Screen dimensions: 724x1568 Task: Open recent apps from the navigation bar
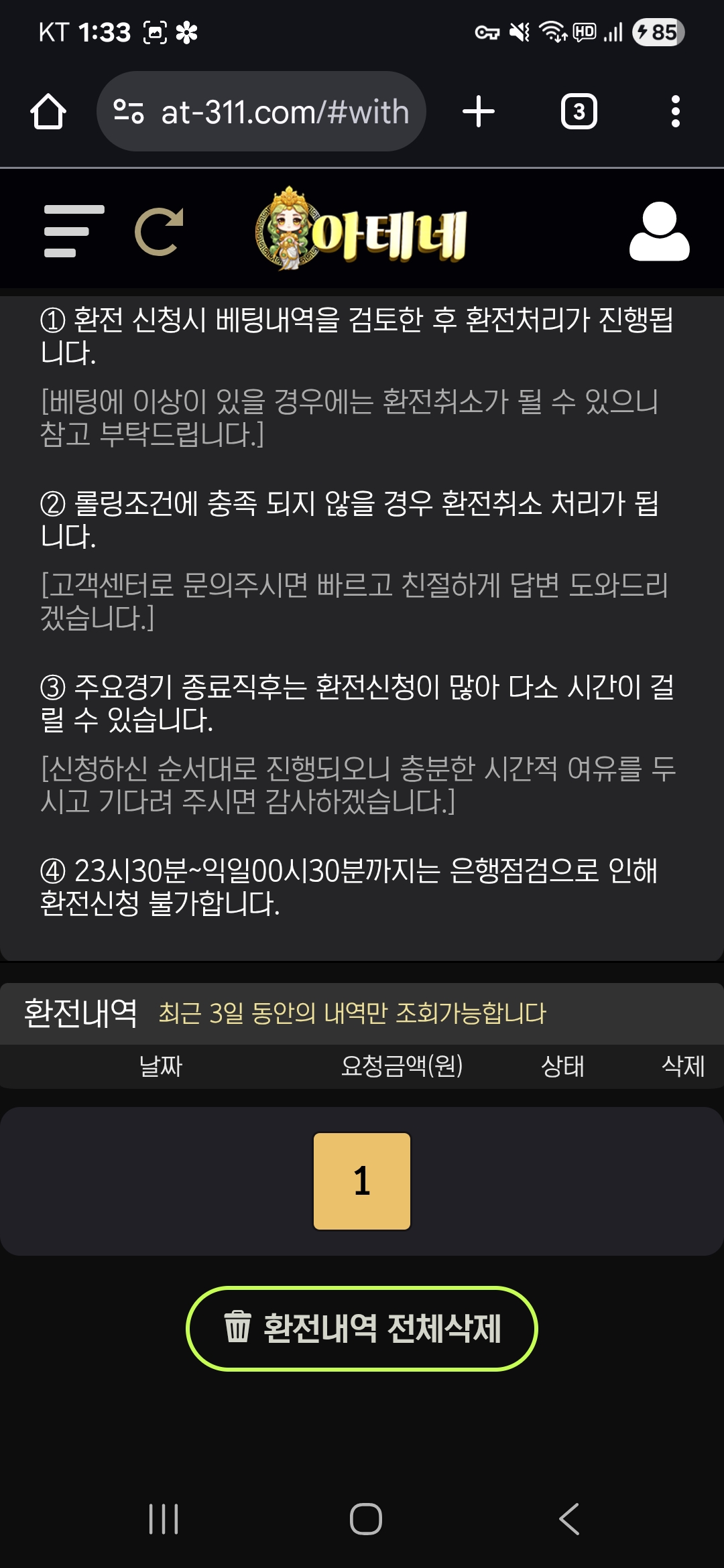(x=164, y=1518)
